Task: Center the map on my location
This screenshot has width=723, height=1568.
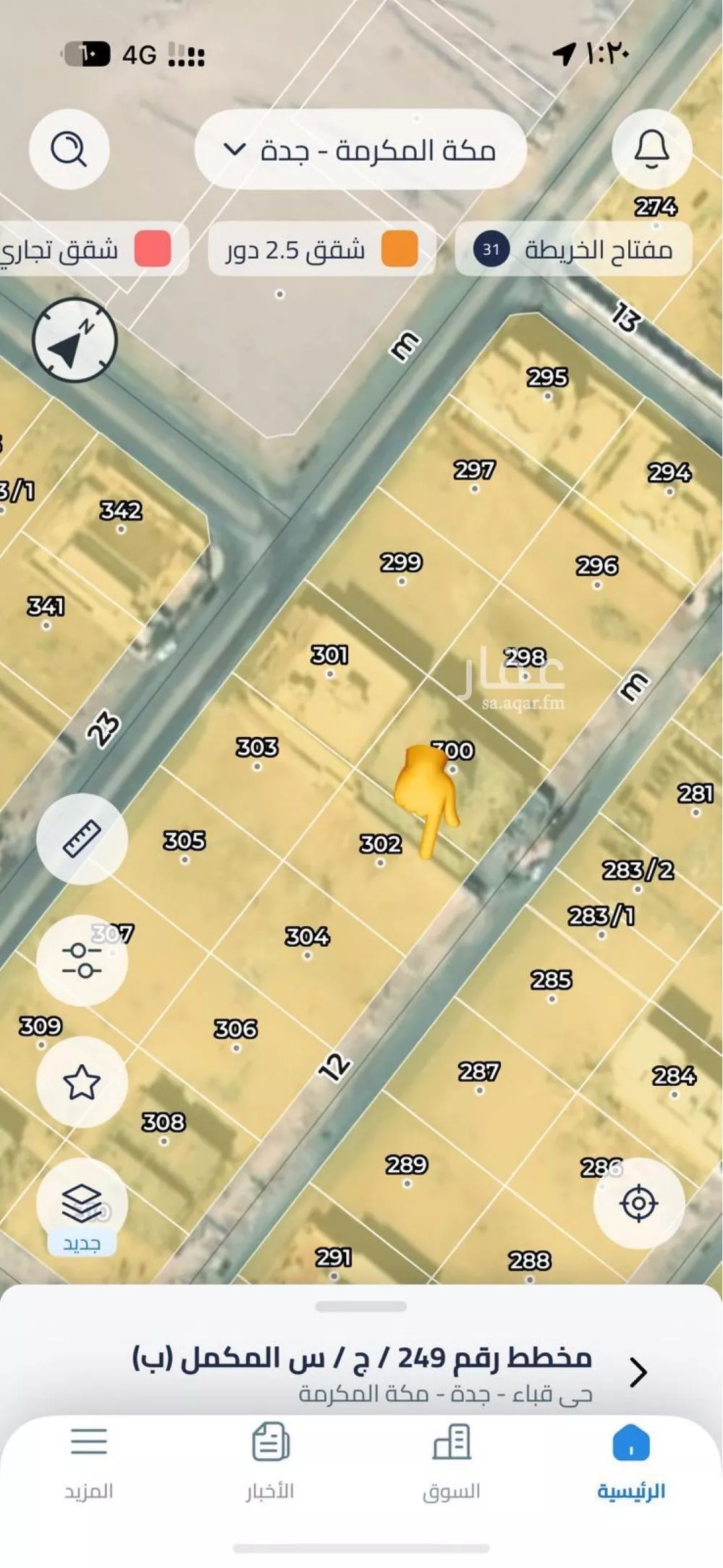Action: tap(638, 1203)
